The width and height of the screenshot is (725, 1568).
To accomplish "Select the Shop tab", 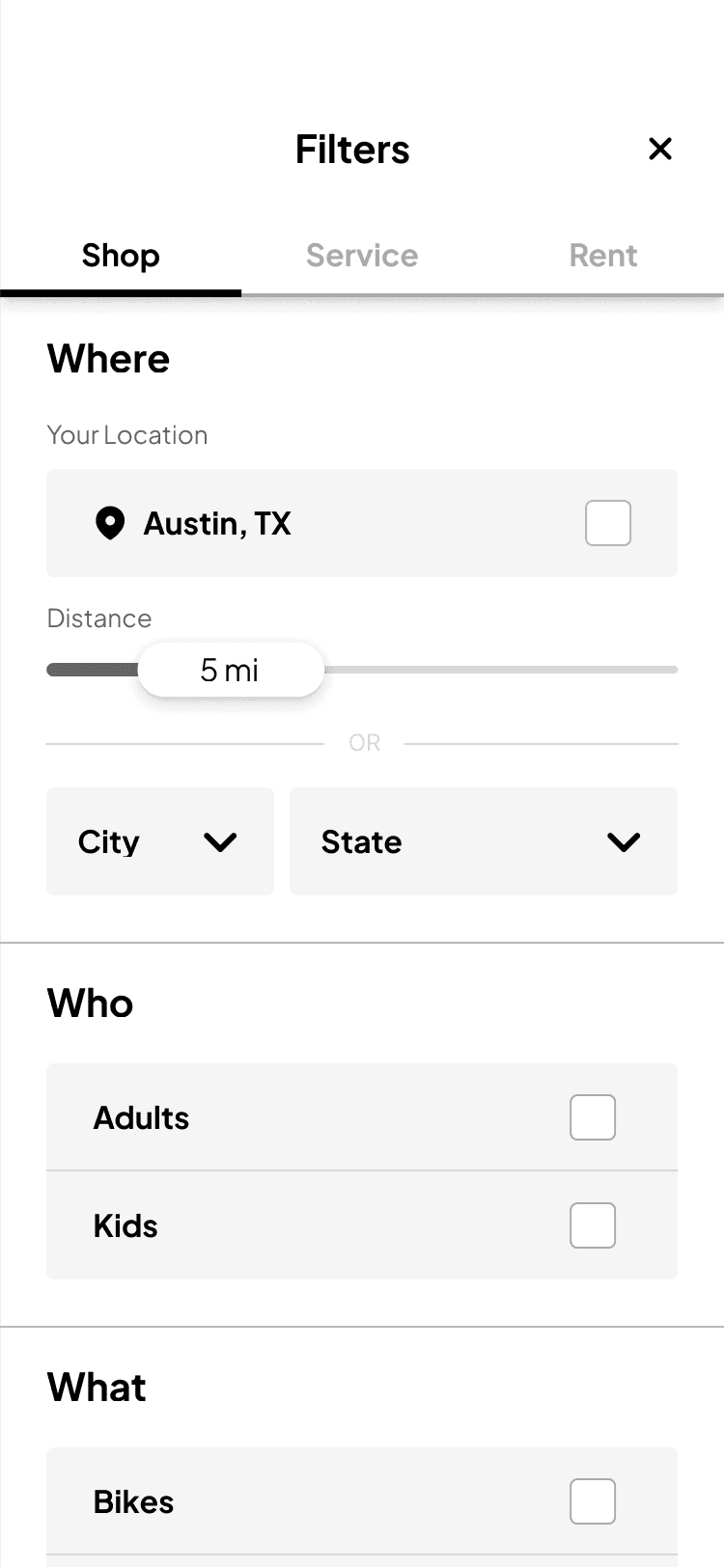I will click(121, 256).
